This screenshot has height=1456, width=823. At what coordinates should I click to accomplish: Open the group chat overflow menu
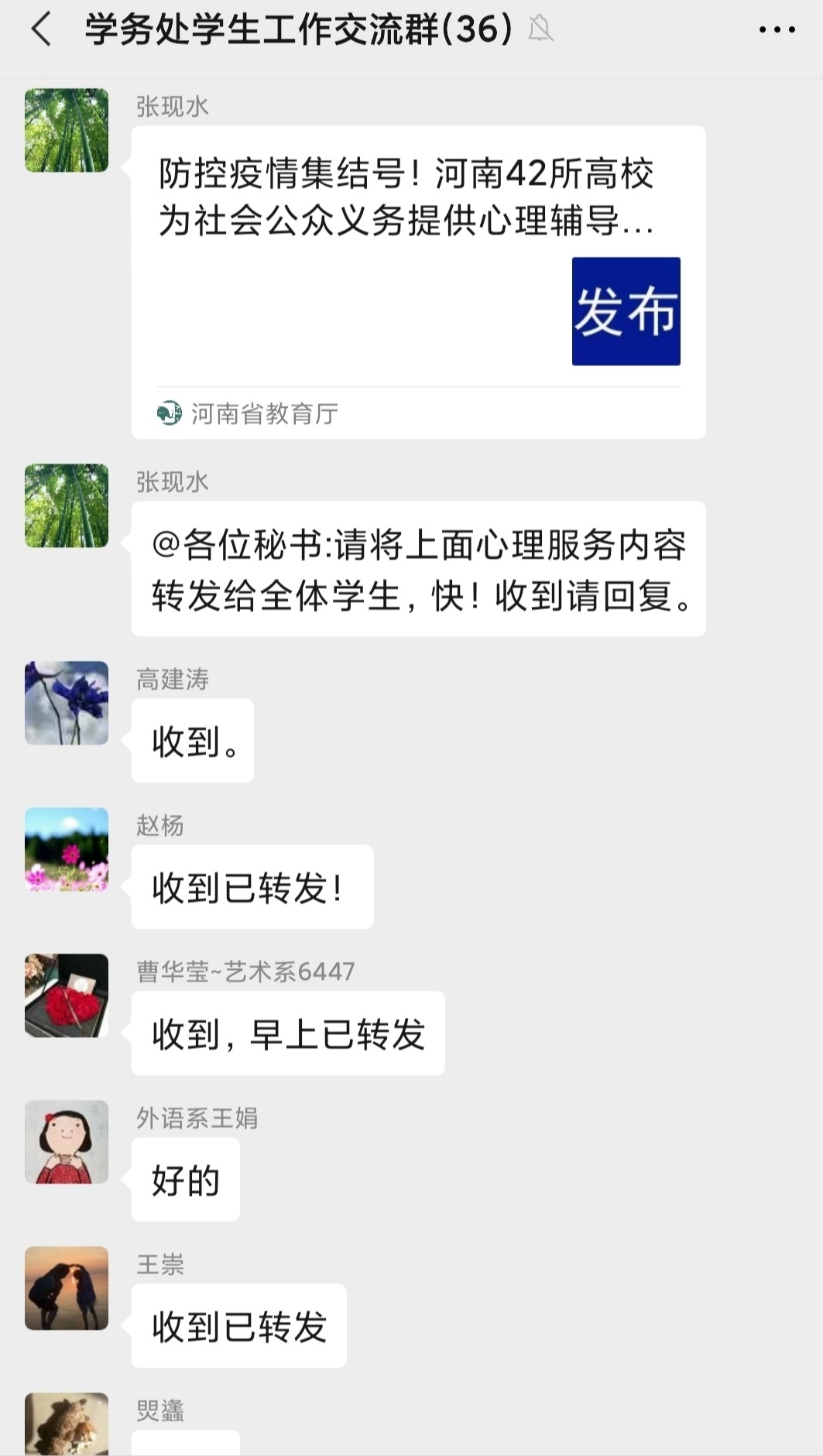click(777, 30)
